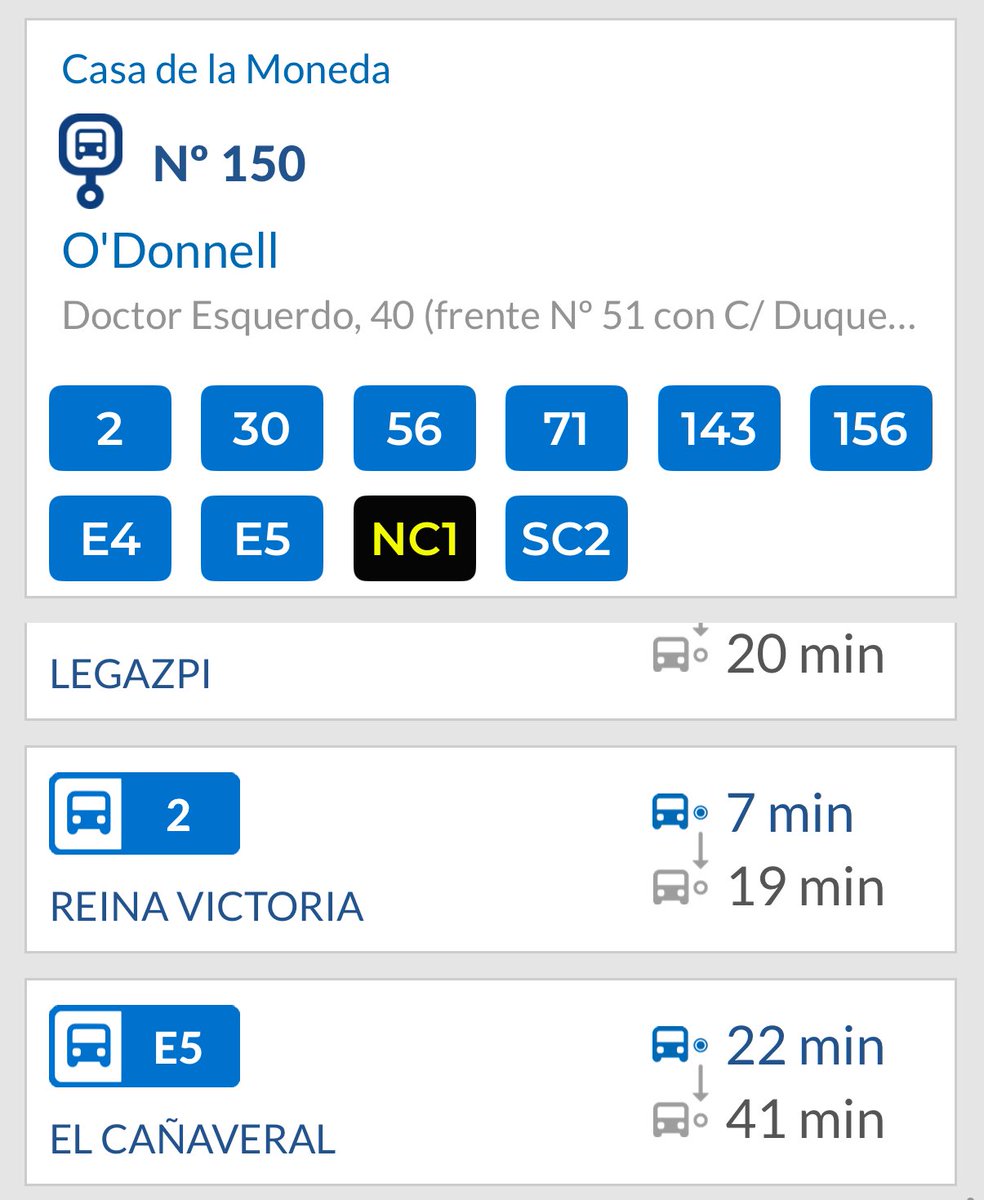Image resolution: width=984 pixels, height=1200 pixels.
Task: Select line 2 chip
Action: (110, 428)
